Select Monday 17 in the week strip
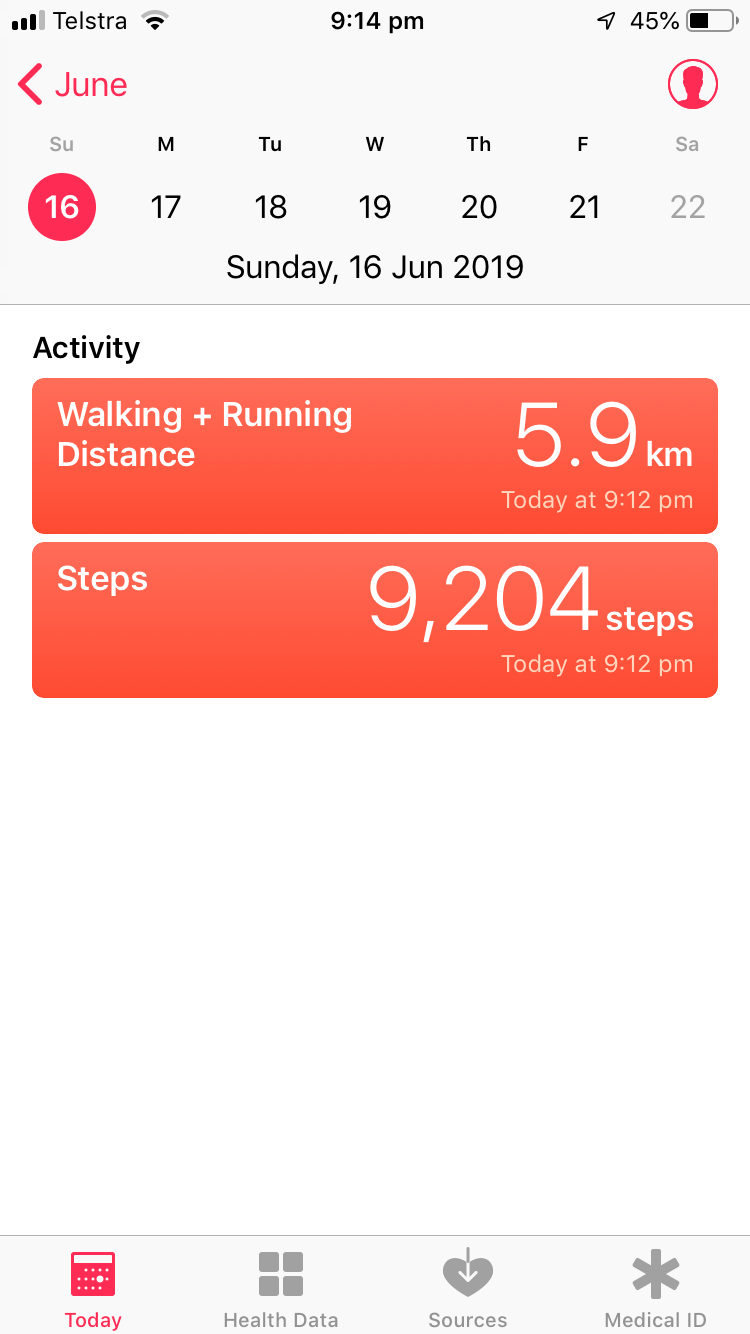The image size is (750, 1334). 166,207
